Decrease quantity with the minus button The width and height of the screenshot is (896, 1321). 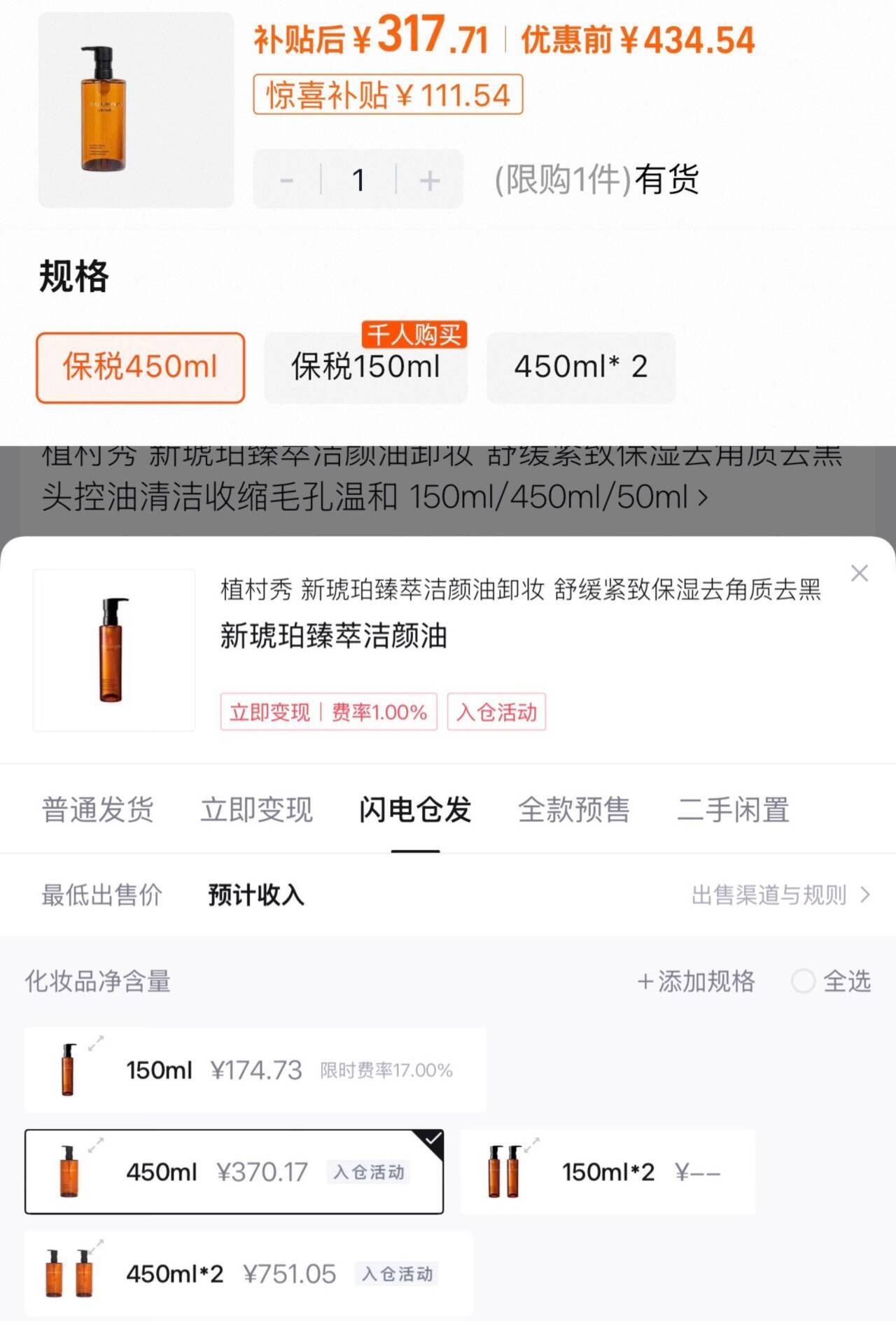tap(286, 180)
